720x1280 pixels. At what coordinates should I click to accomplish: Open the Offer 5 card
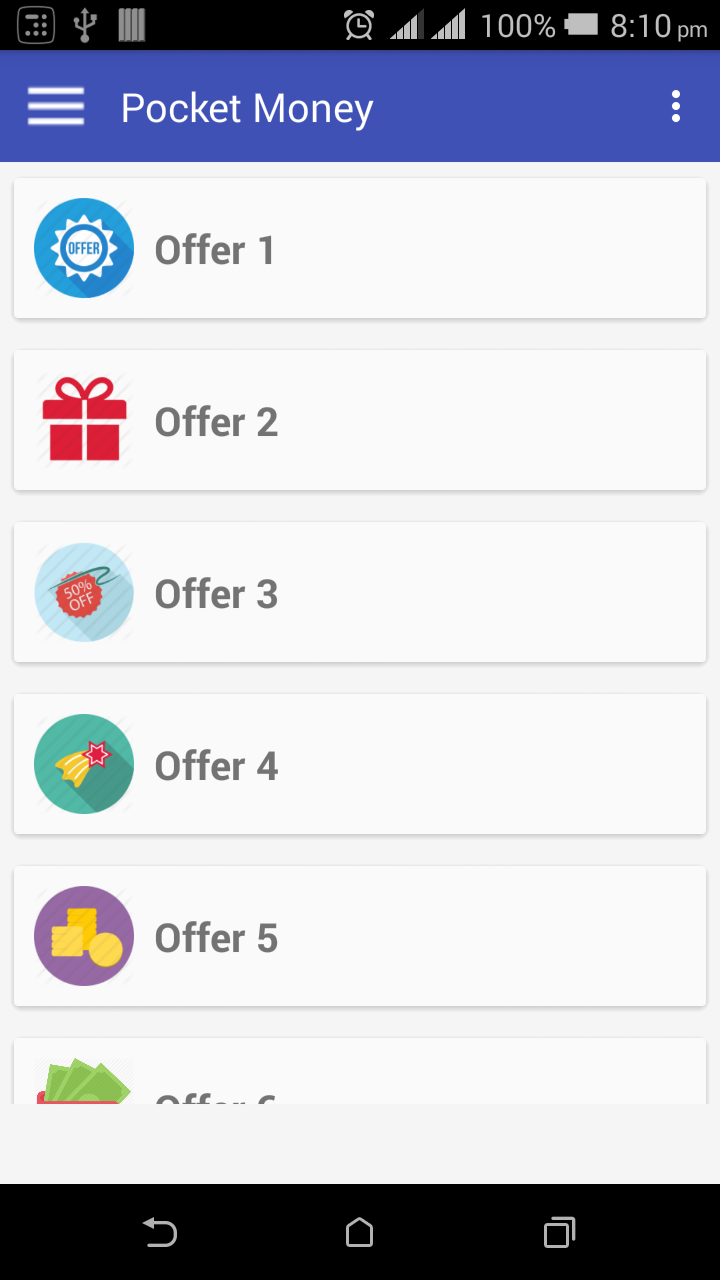pos(360,936)
